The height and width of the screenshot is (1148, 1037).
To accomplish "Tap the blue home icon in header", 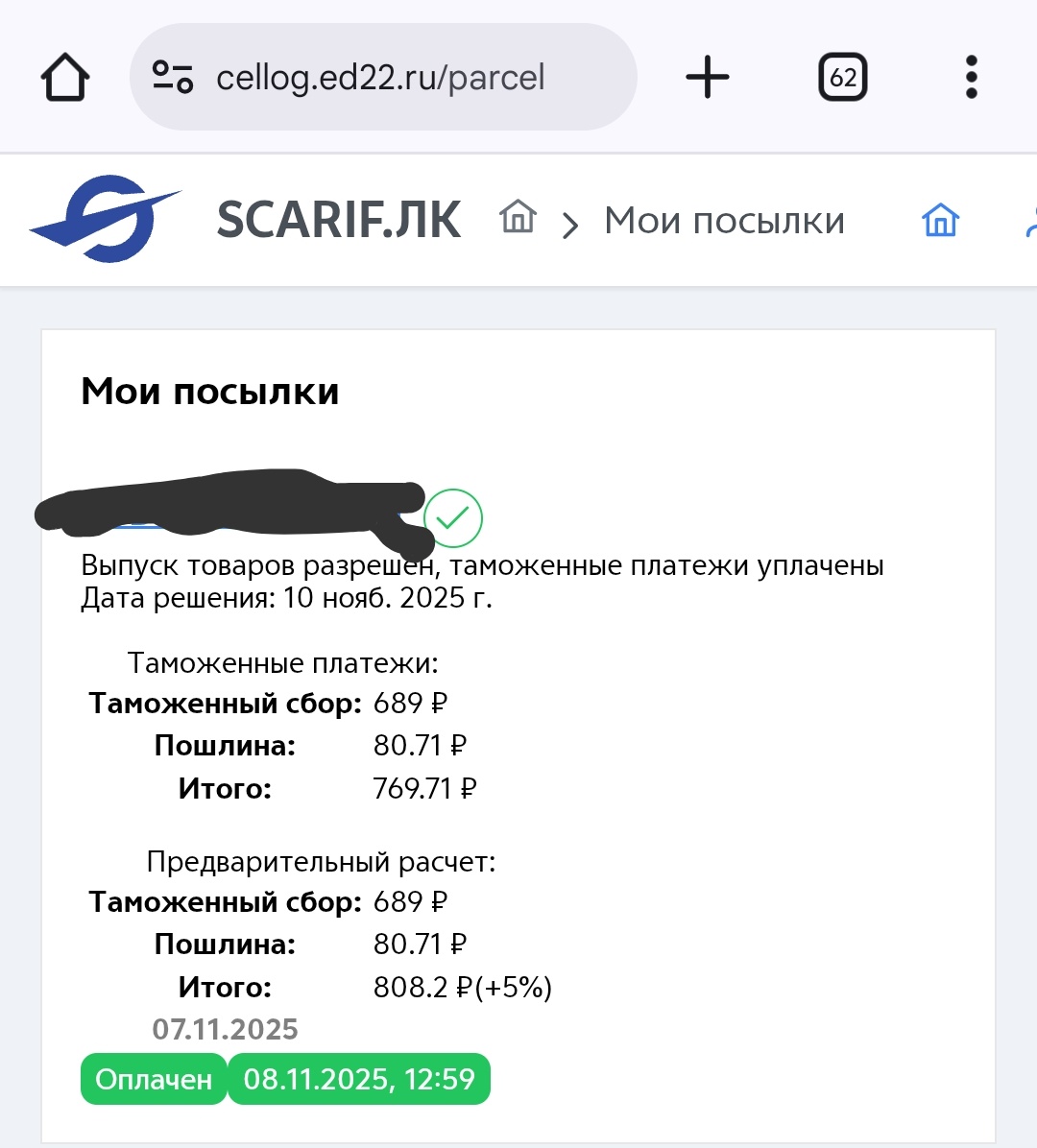I will 940,220.
